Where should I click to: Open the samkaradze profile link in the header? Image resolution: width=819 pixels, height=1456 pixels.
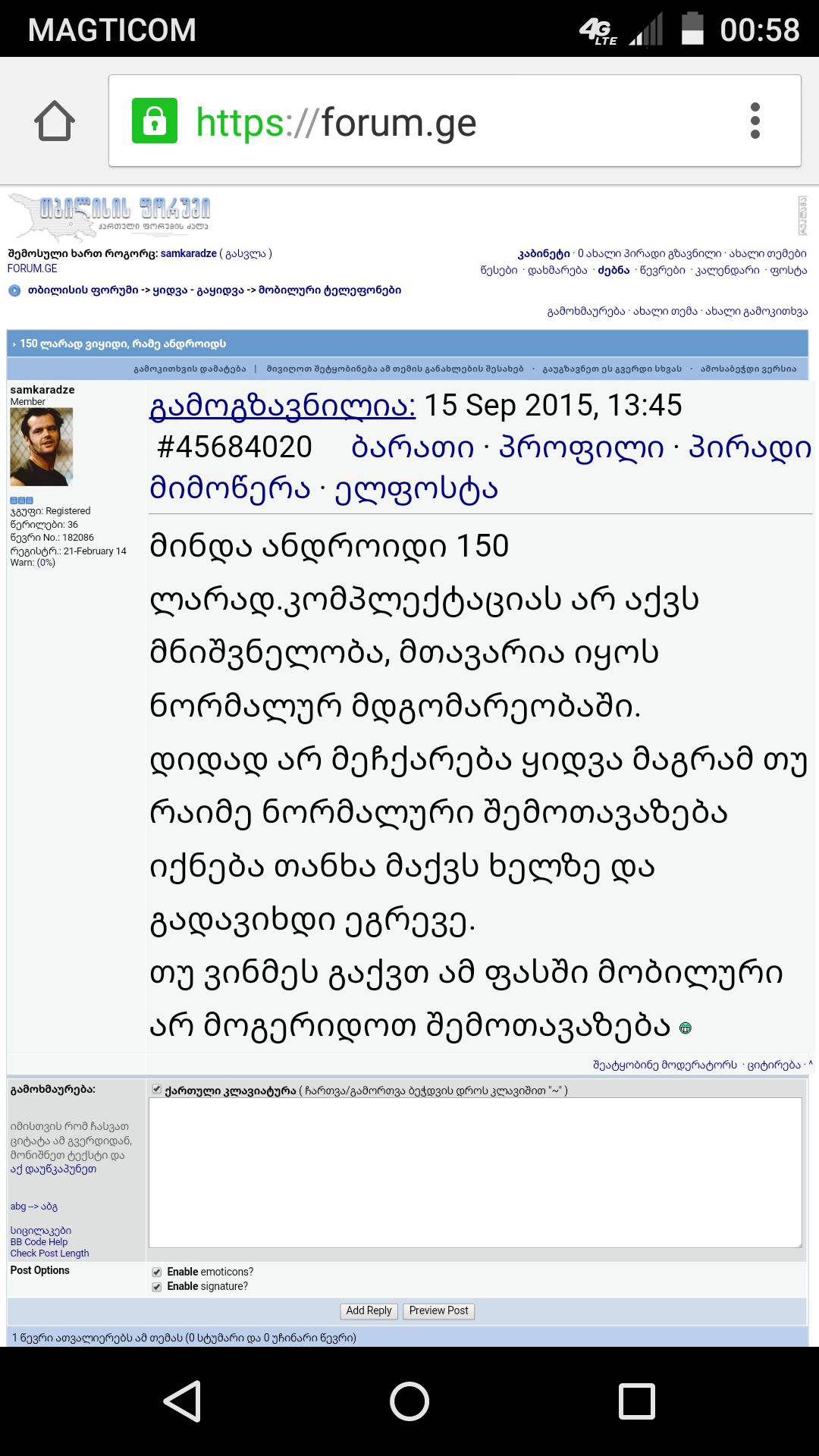188,253
